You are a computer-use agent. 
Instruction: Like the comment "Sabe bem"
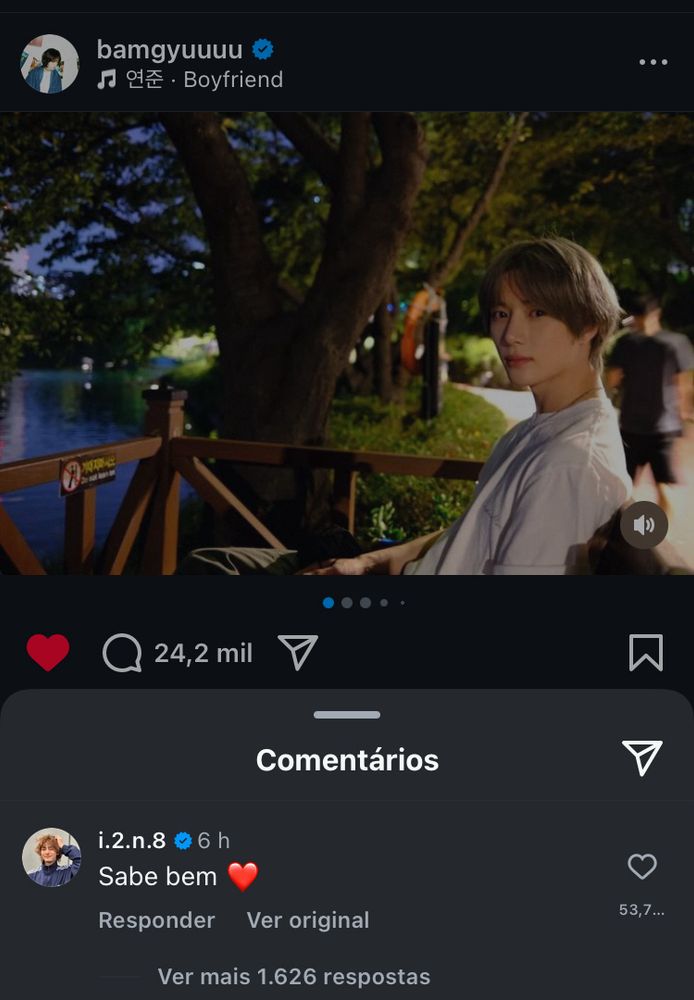[642, 867]
